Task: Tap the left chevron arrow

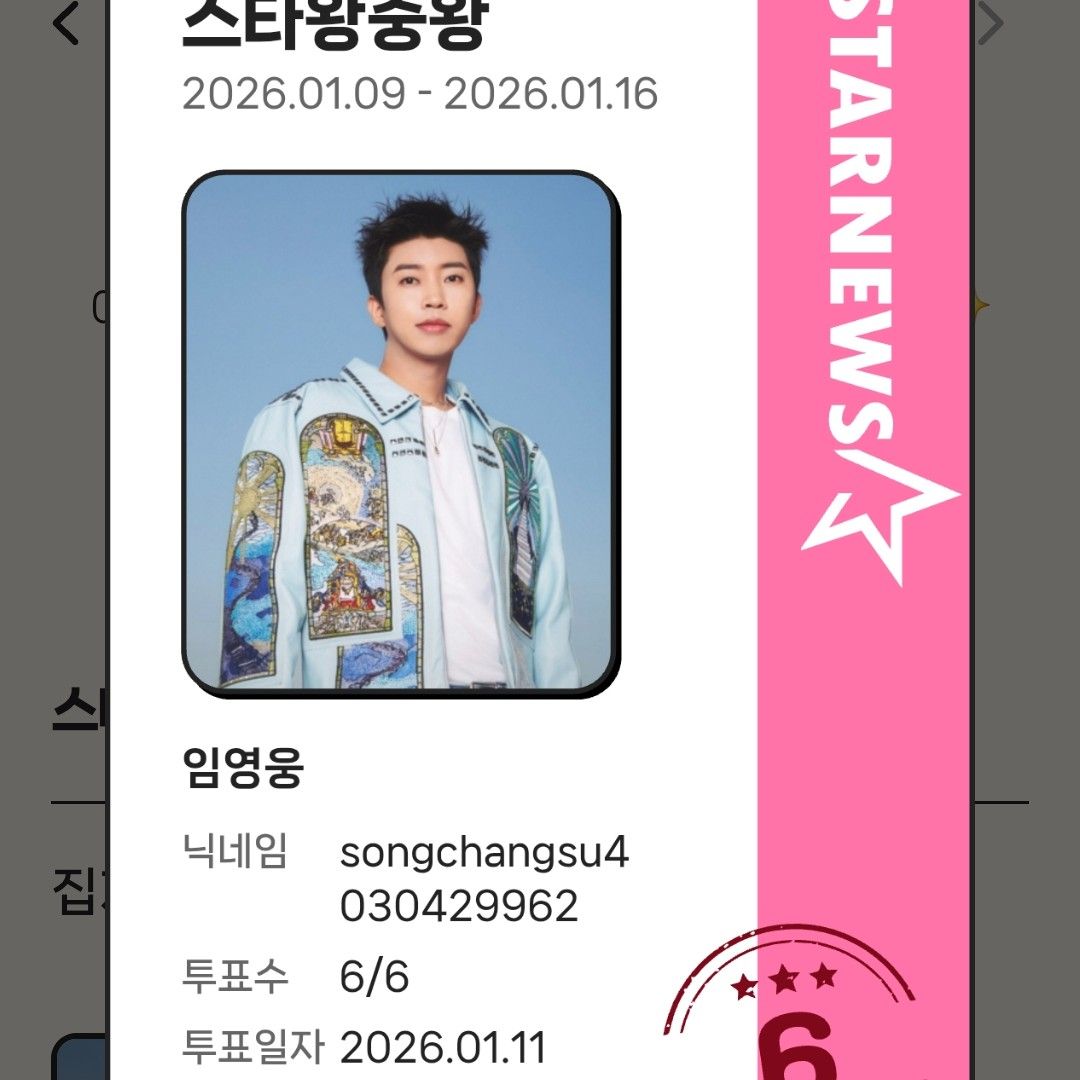Action: coord(66,24)
